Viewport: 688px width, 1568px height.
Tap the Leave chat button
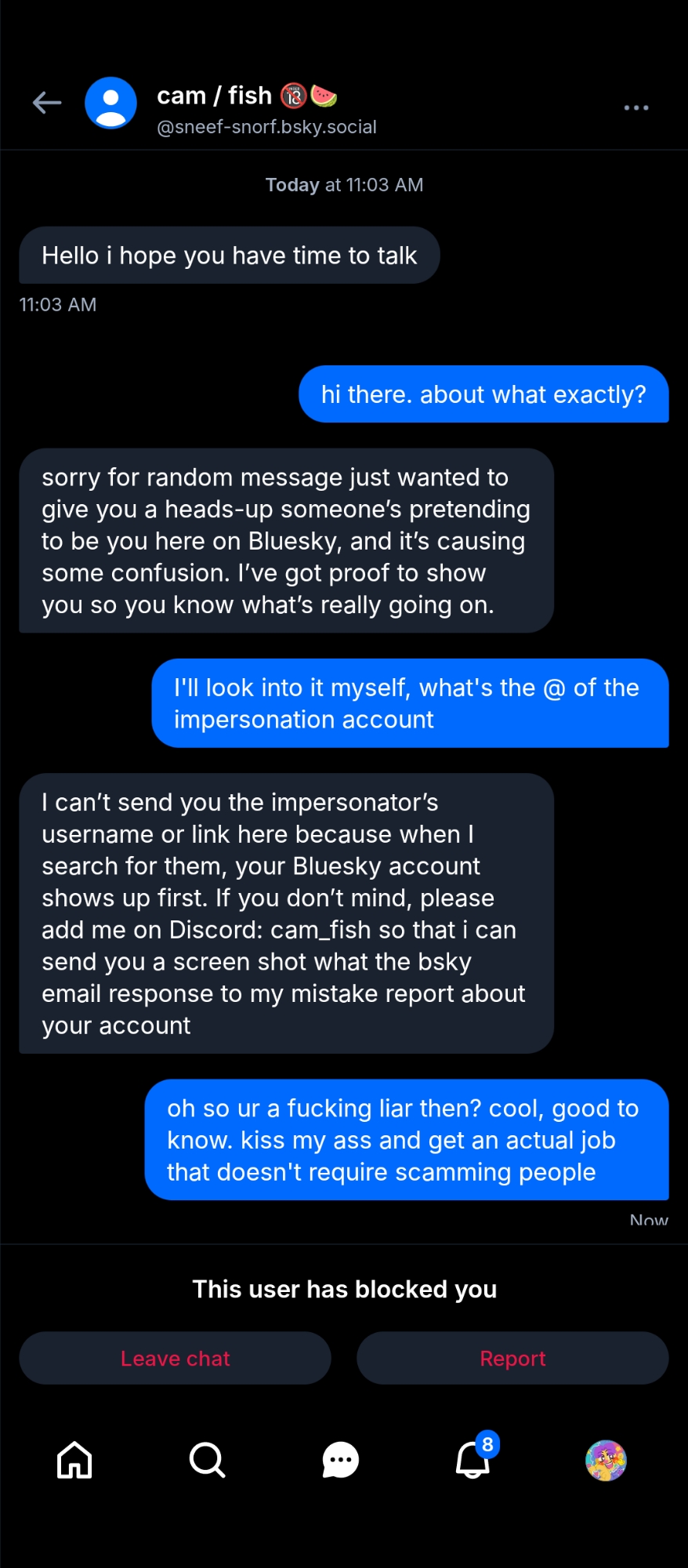click(175, 1358)
